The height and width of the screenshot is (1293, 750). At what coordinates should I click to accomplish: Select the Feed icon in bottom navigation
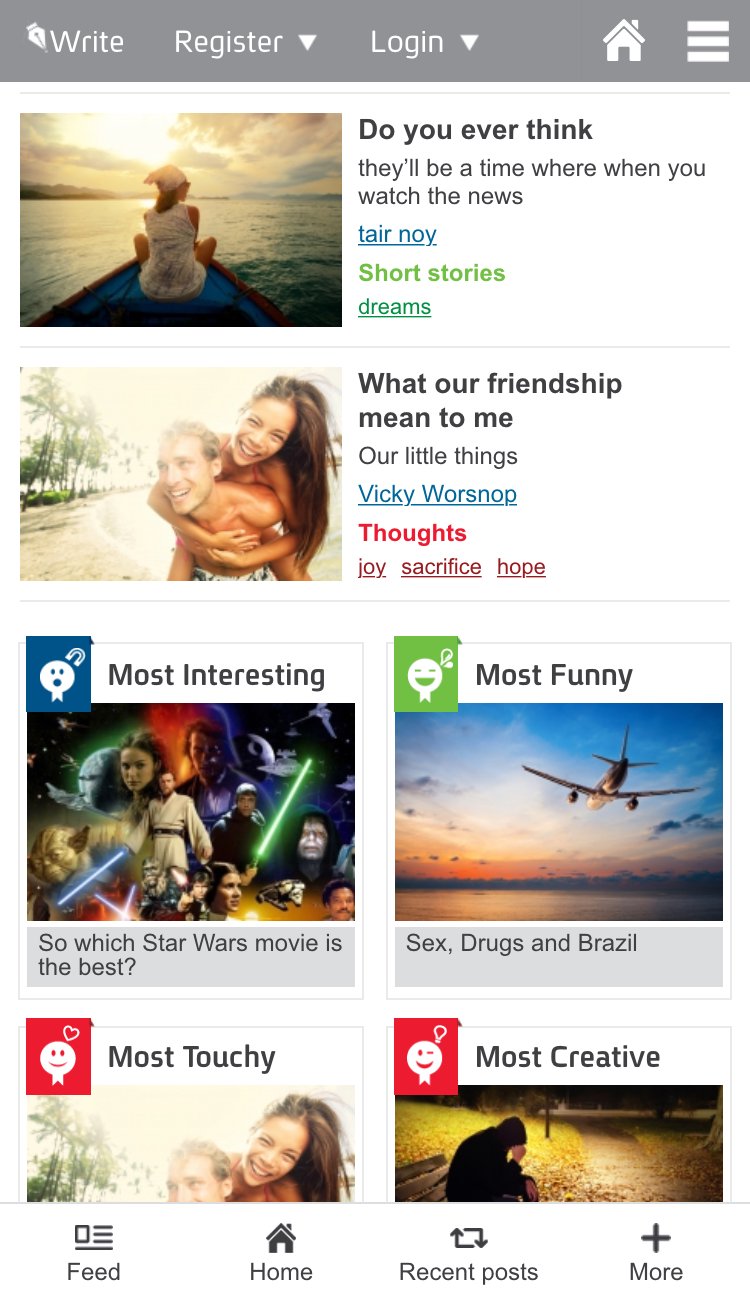pyautogui.click(x=93, y=1237)
